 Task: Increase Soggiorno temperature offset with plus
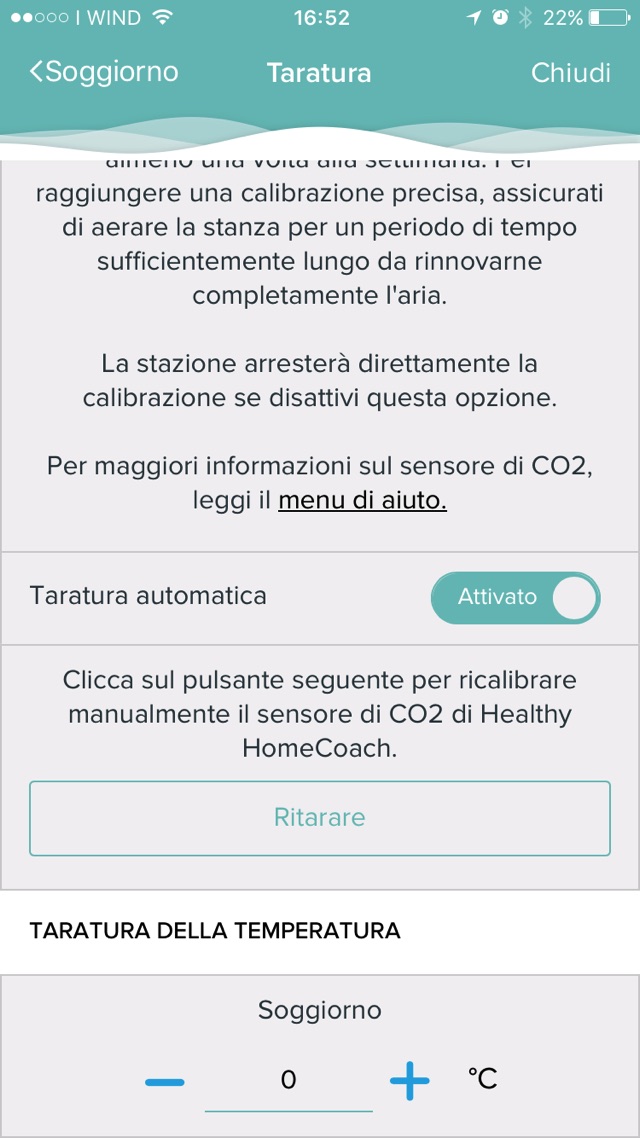pos(409,1081)
